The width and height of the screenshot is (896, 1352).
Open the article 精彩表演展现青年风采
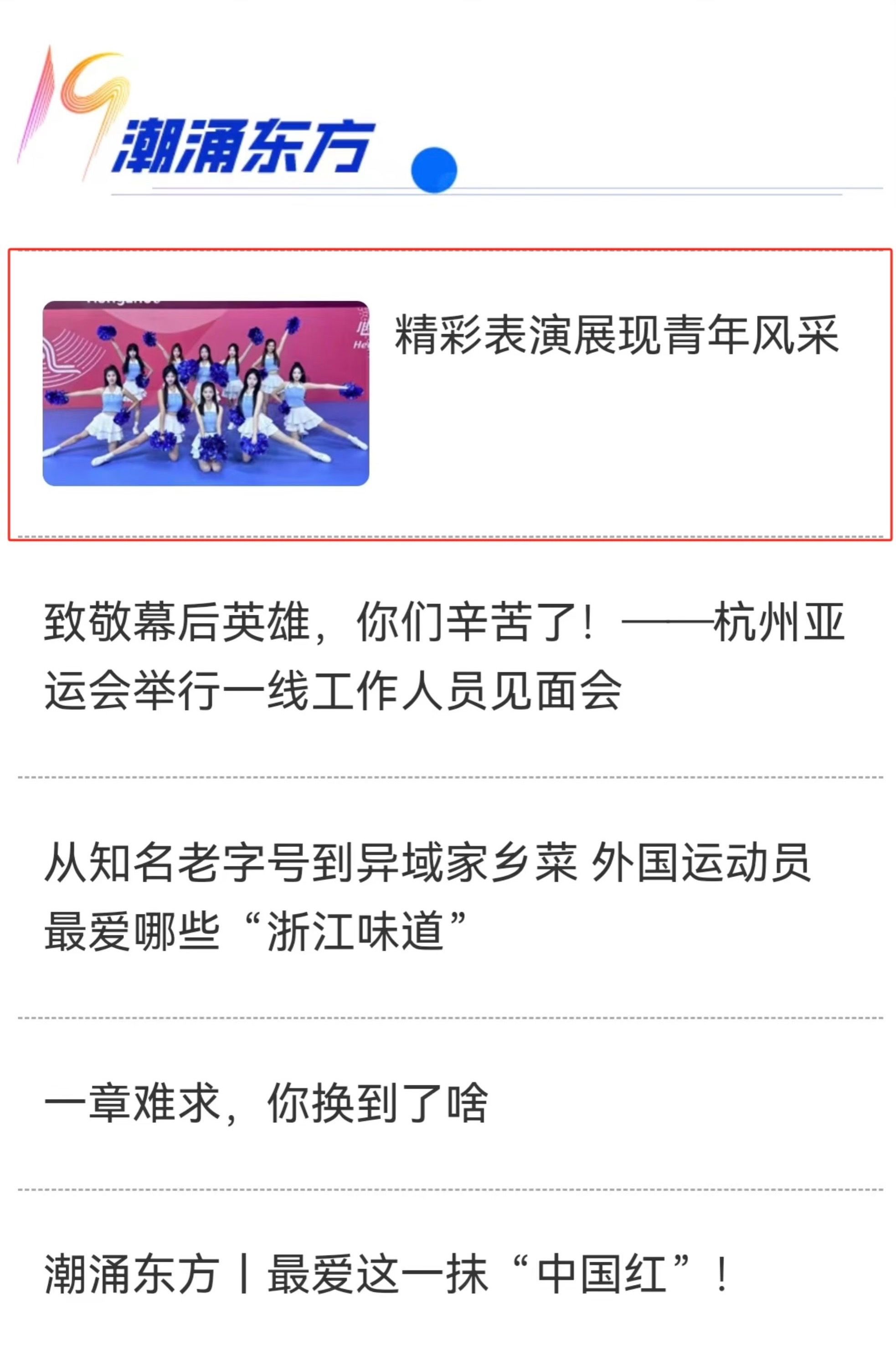[616, 335]
